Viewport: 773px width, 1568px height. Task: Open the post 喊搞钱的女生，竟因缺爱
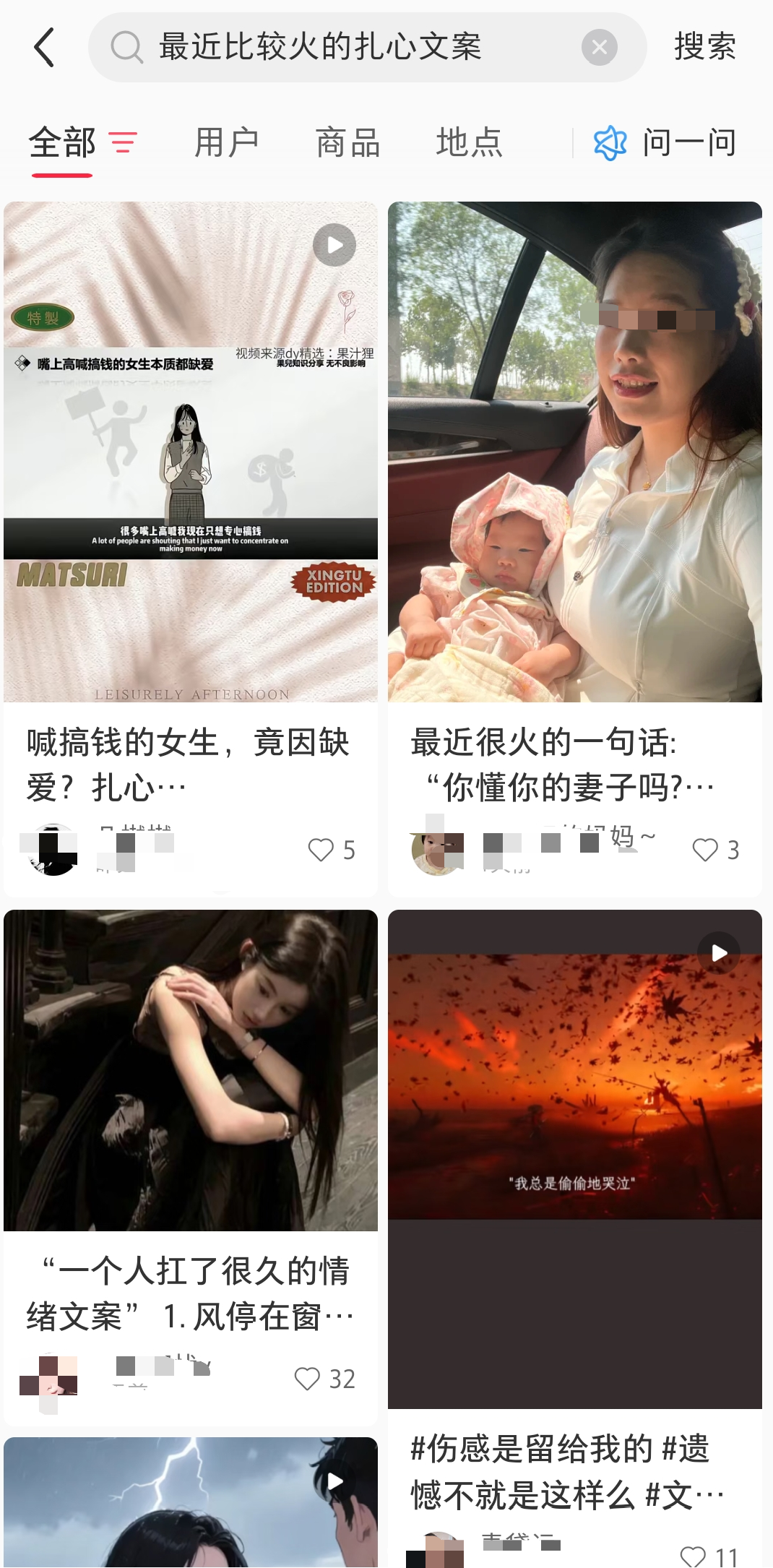point(191,764)
